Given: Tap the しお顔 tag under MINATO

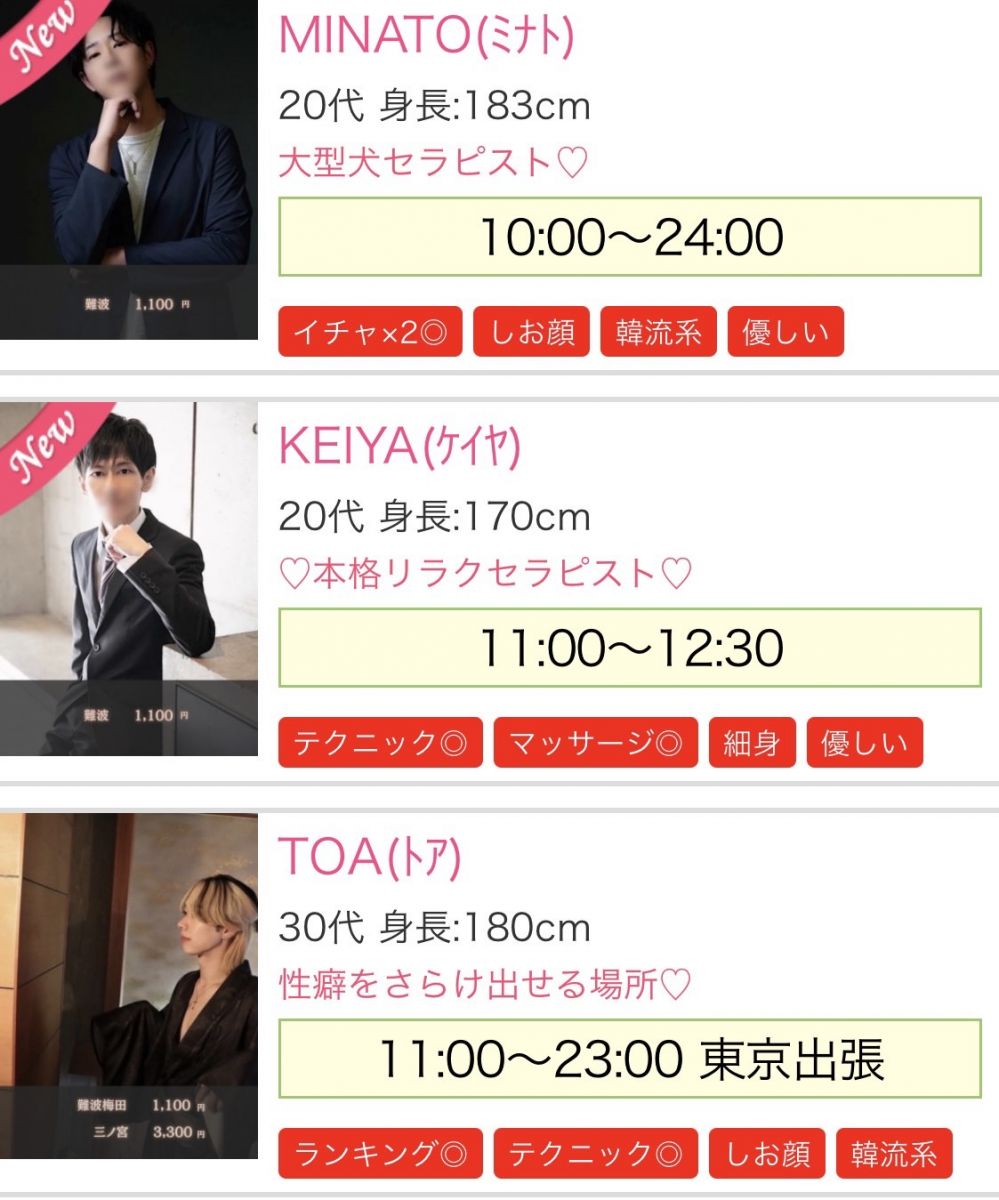Looking at the screenshot, I should (531, 333).
